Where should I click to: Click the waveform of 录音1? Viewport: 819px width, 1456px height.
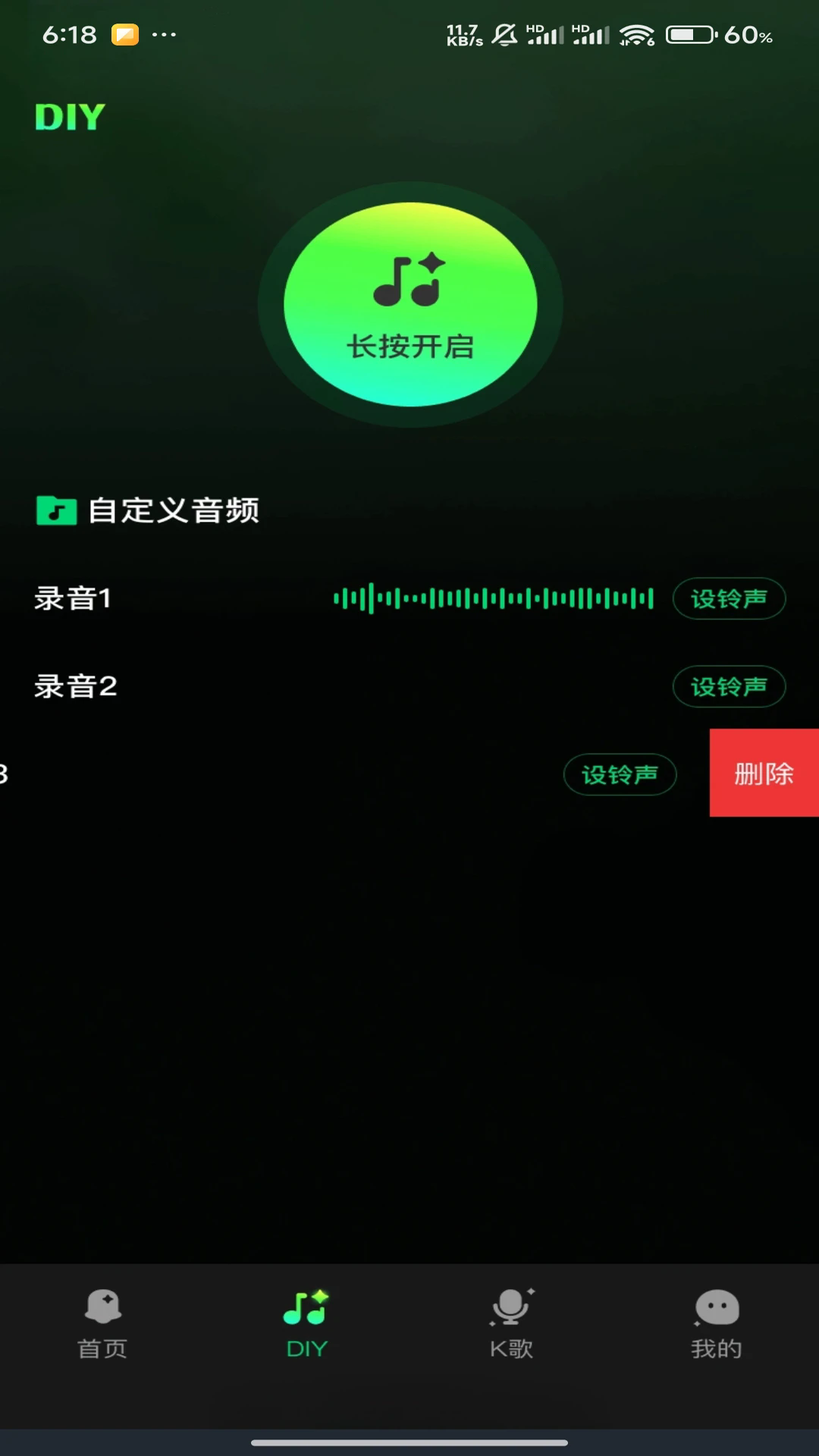(x=493, y=598)
